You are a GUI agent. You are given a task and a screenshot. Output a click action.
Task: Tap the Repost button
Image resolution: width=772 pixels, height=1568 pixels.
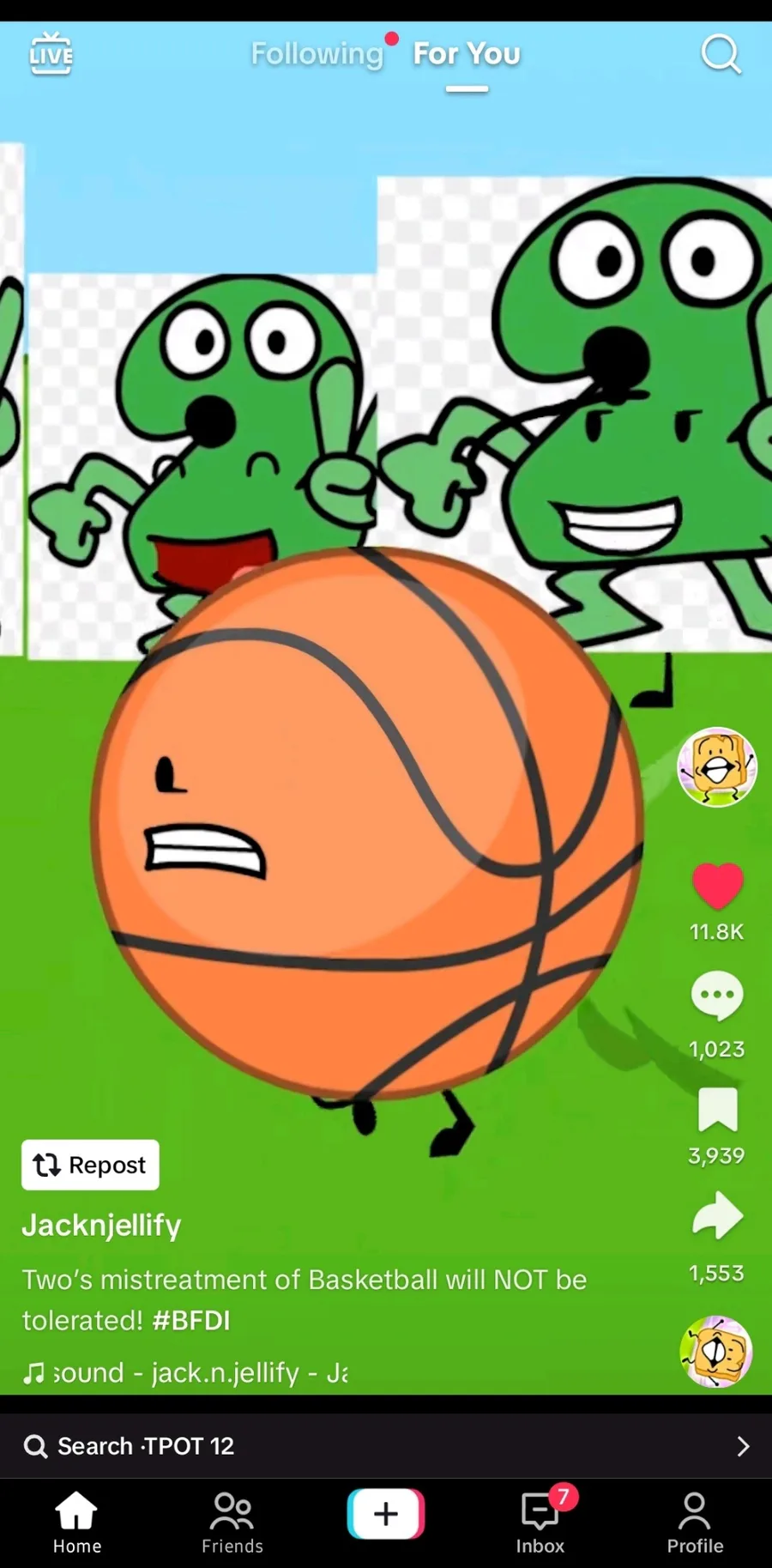point(90,1165)
